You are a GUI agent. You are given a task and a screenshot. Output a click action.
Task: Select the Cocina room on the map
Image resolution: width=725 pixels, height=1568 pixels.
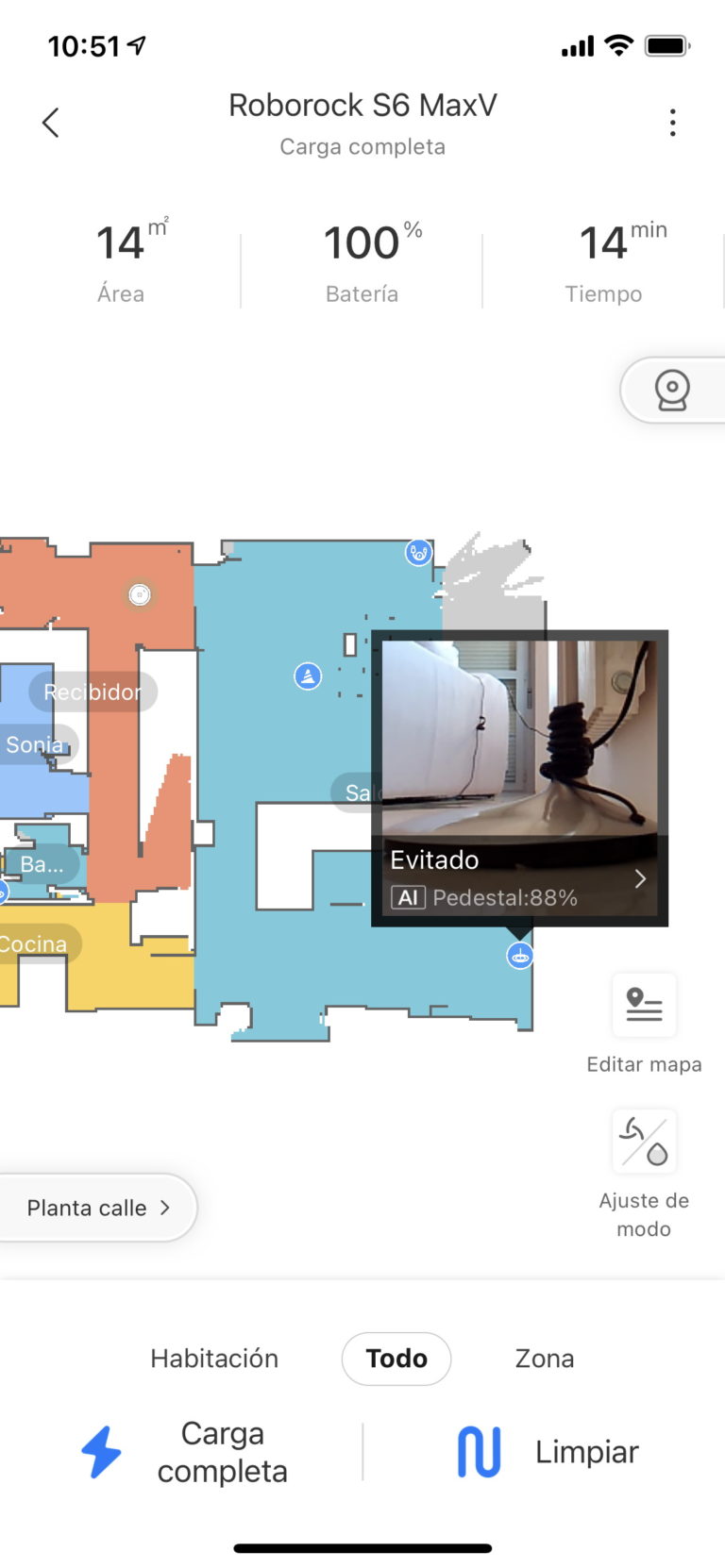[x=36, y=943]
